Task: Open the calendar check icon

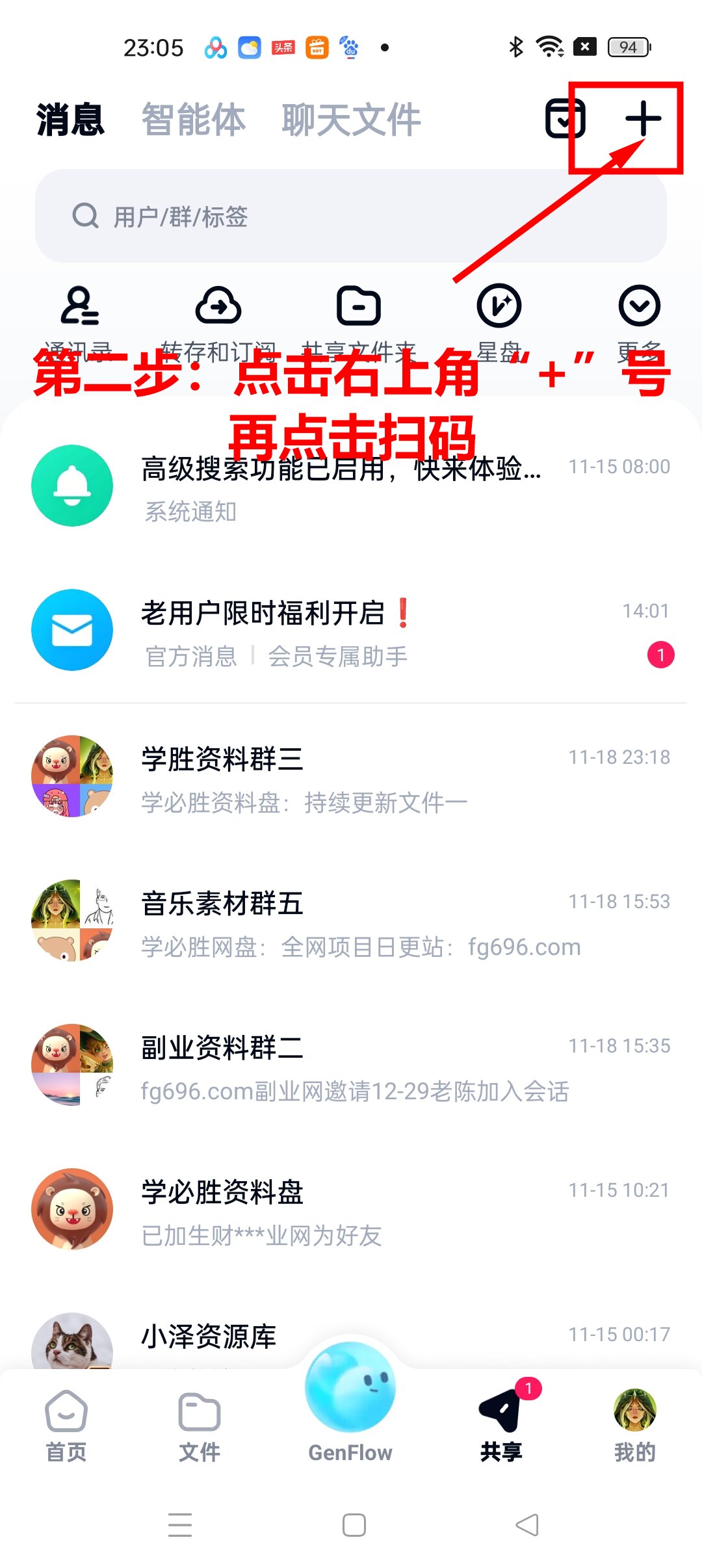Action: tap(564, 119)
